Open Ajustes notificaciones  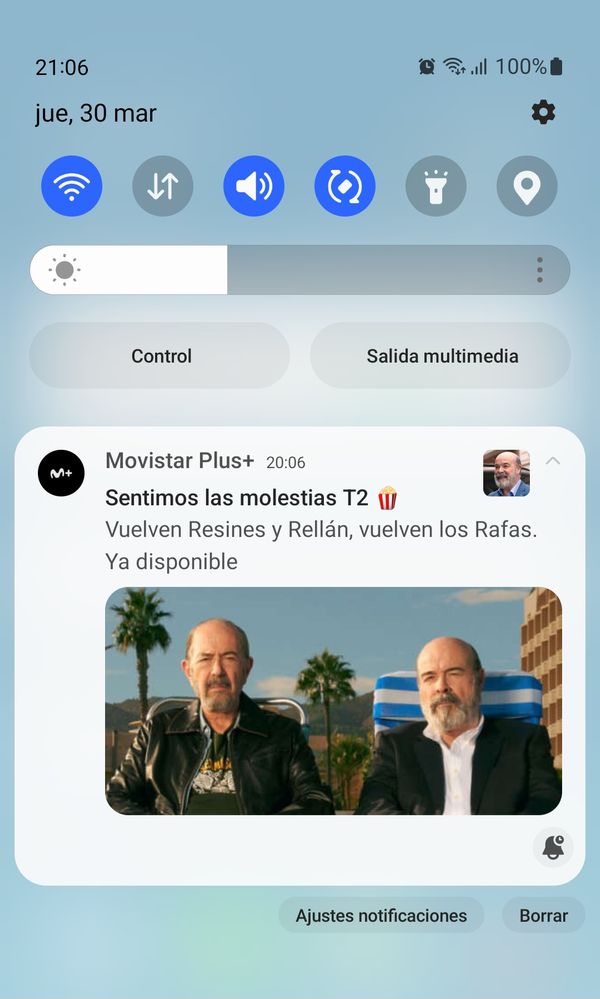click(381, 915)
